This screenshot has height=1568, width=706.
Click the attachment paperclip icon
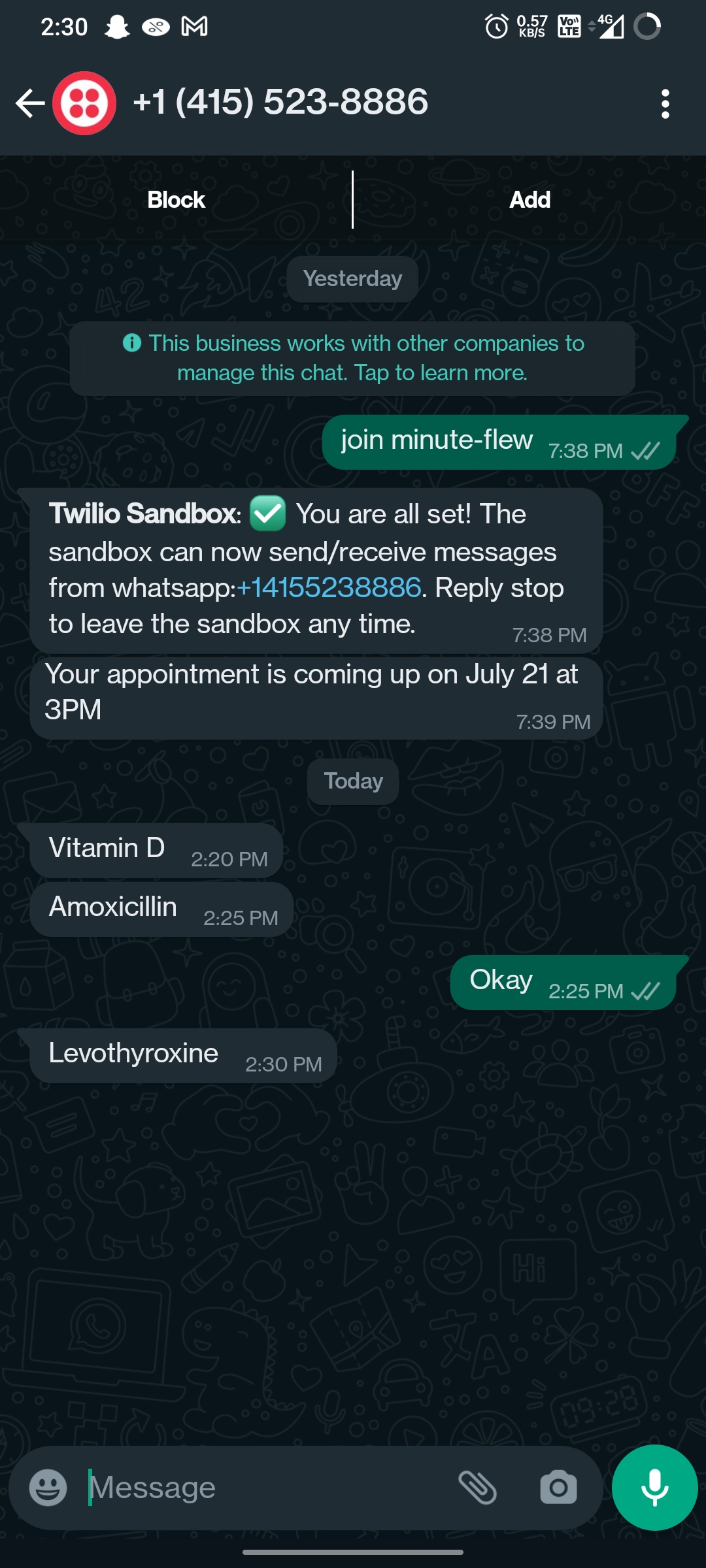[479, 1487]
